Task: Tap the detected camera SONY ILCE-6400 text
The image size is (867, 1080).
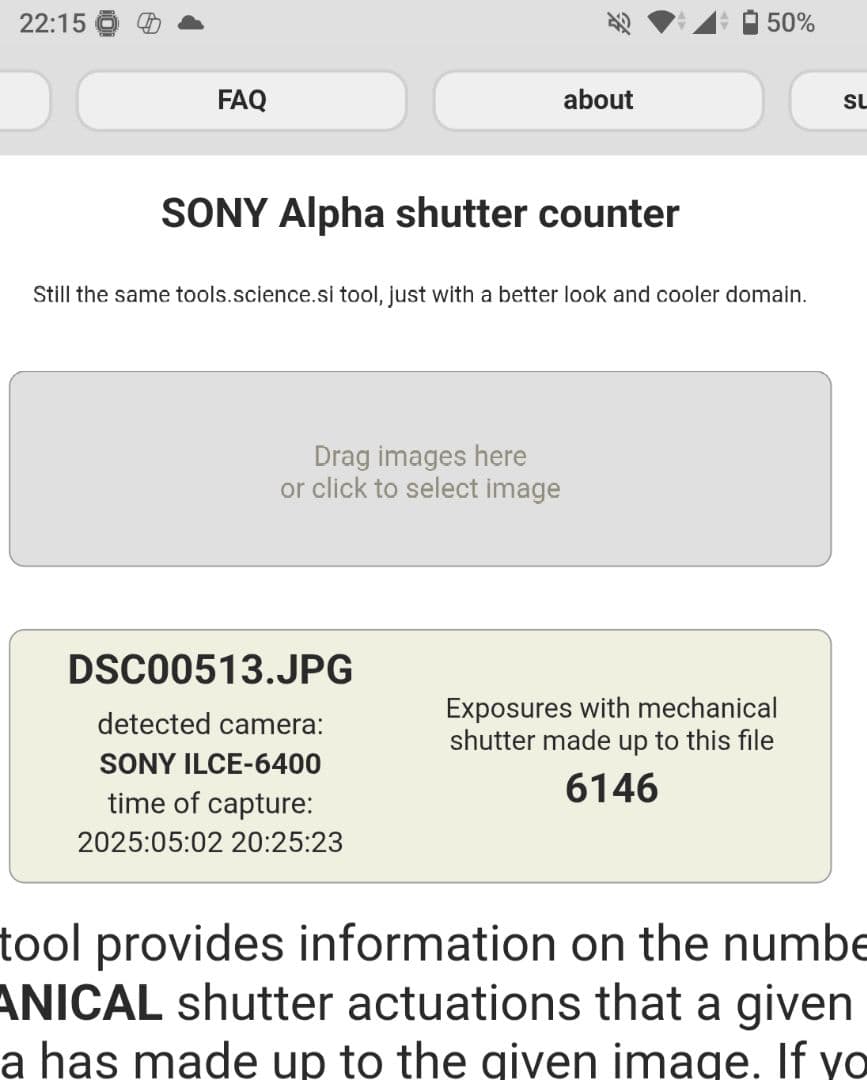Action: [210, 763]
